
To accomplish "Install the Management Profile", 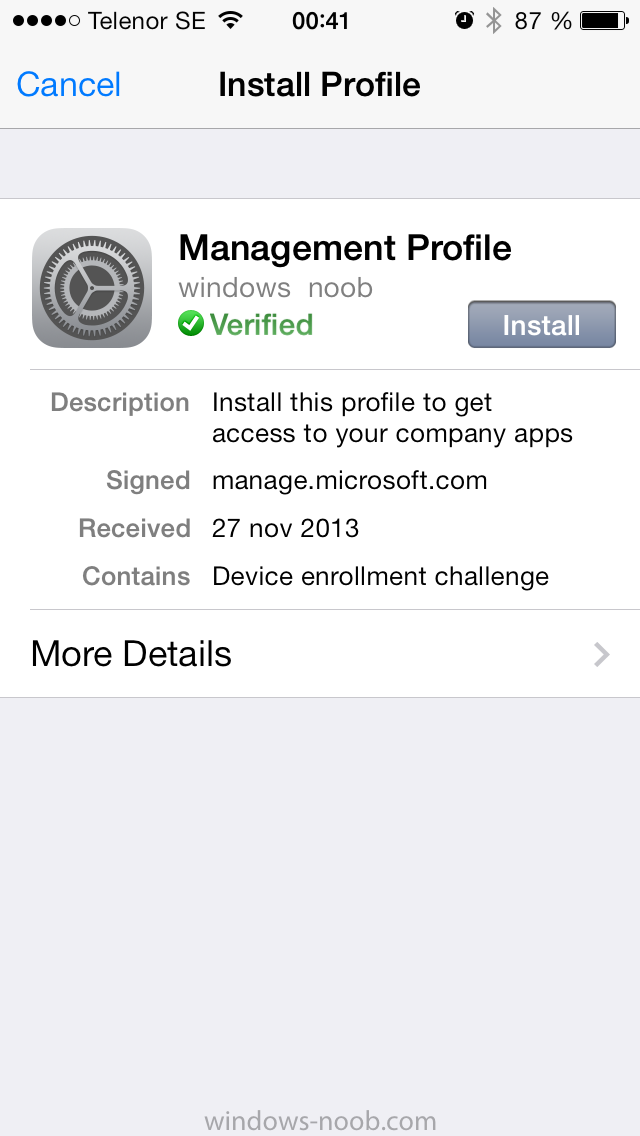I will 541,325.
